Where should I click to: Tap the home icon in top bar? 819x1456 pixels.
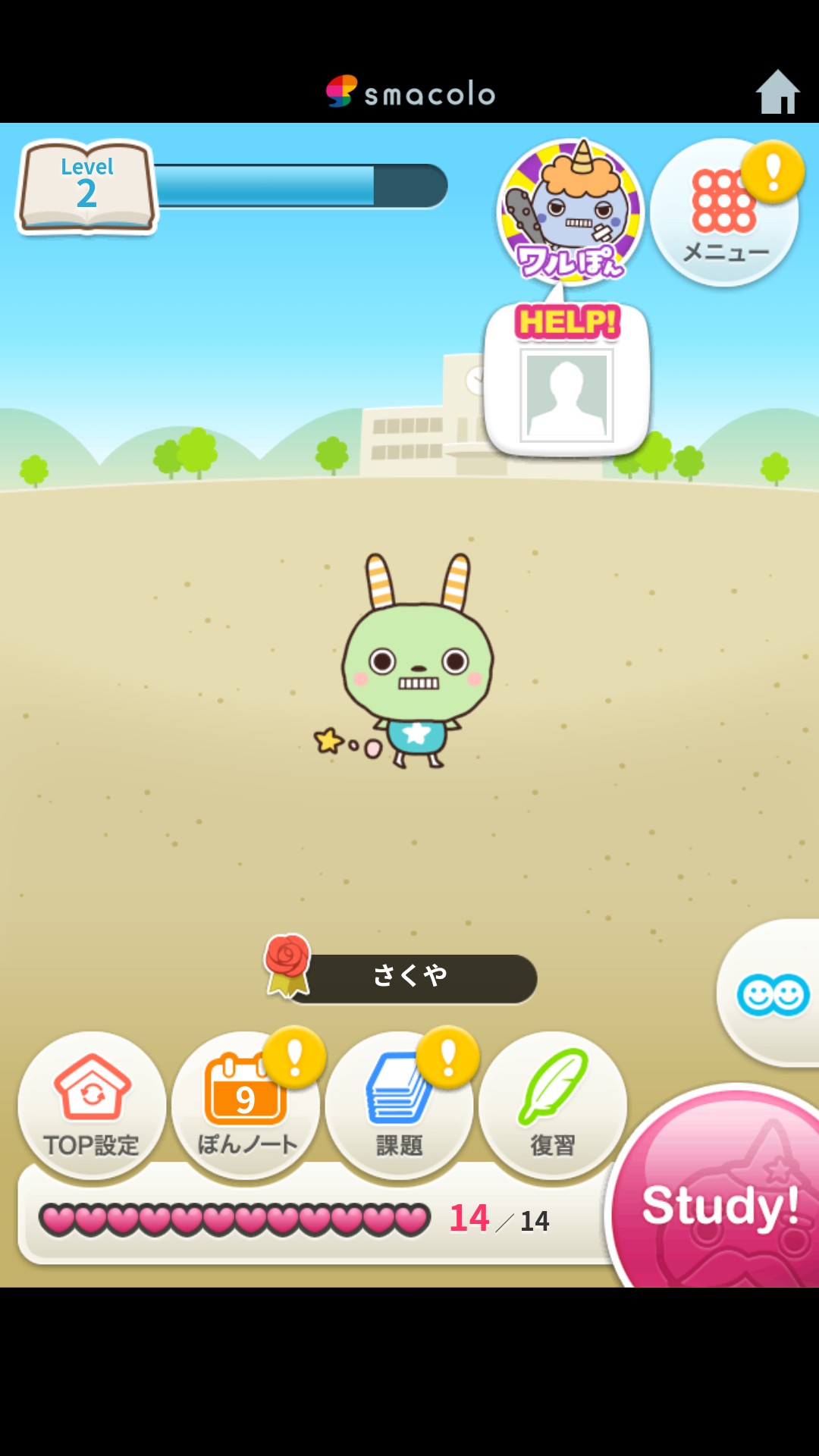coord(778,93)
